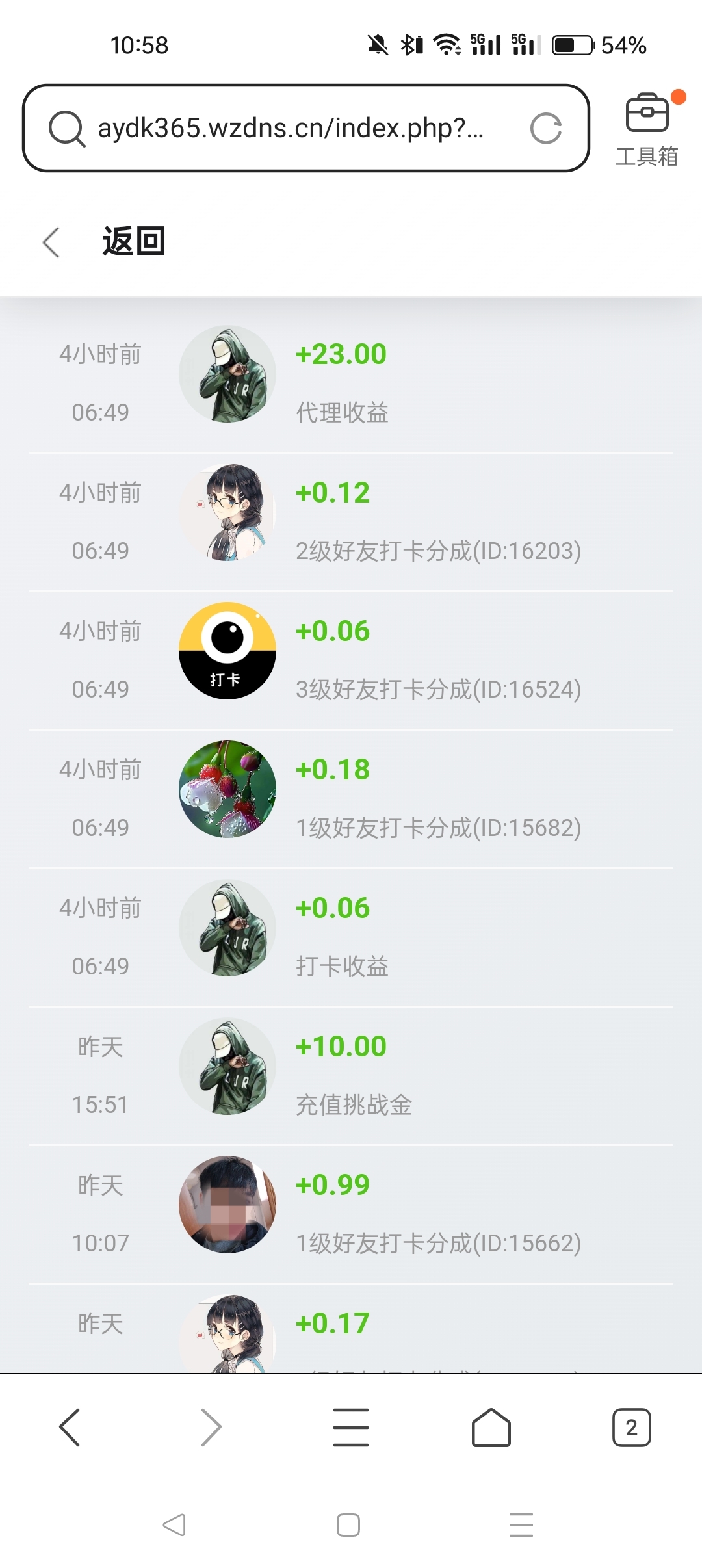Go back using the 返回 arrow
Screen dimensions: 702x1568
51,242
